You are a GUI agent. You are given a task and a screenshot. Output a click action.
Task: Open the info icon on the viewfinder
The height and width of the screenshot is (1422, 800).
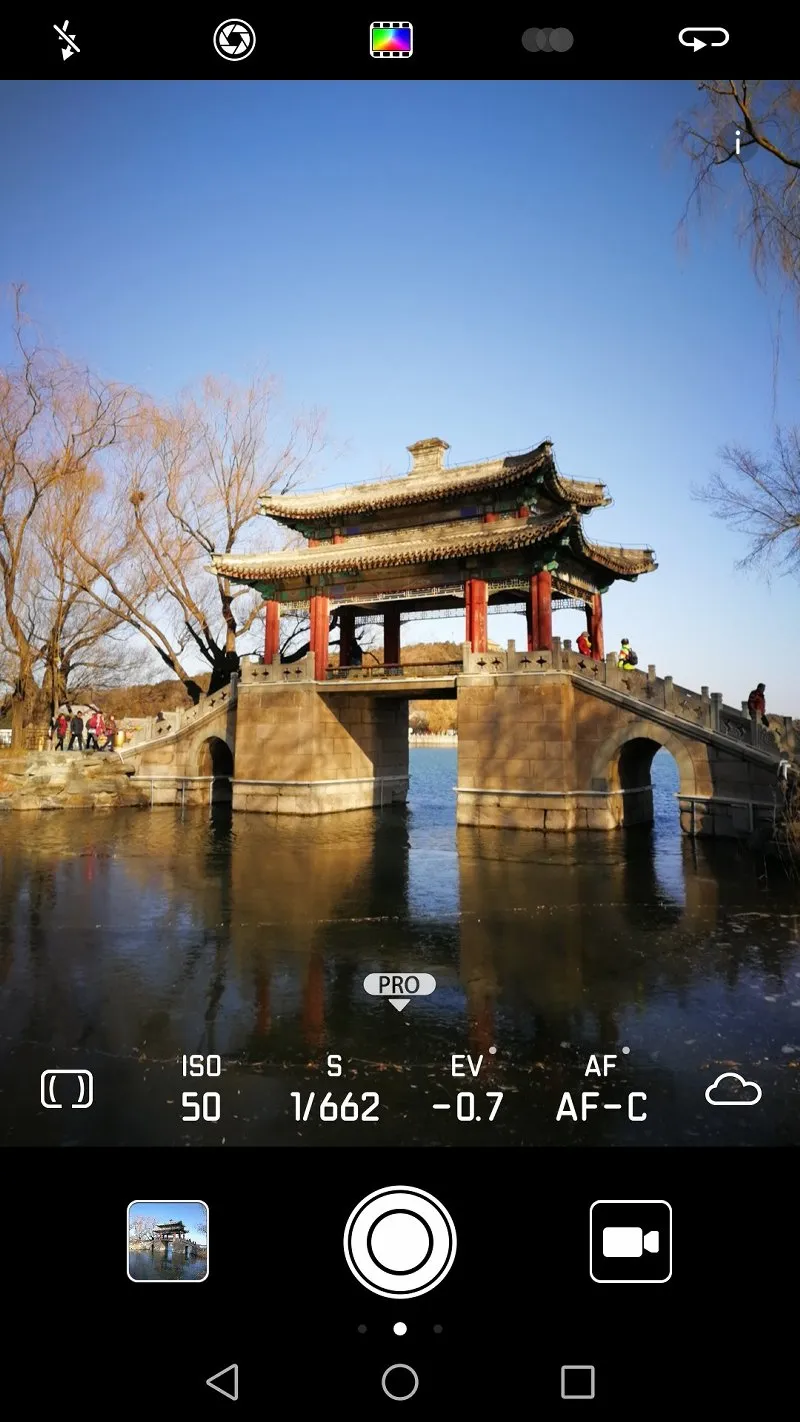click(x=738, y=144)
